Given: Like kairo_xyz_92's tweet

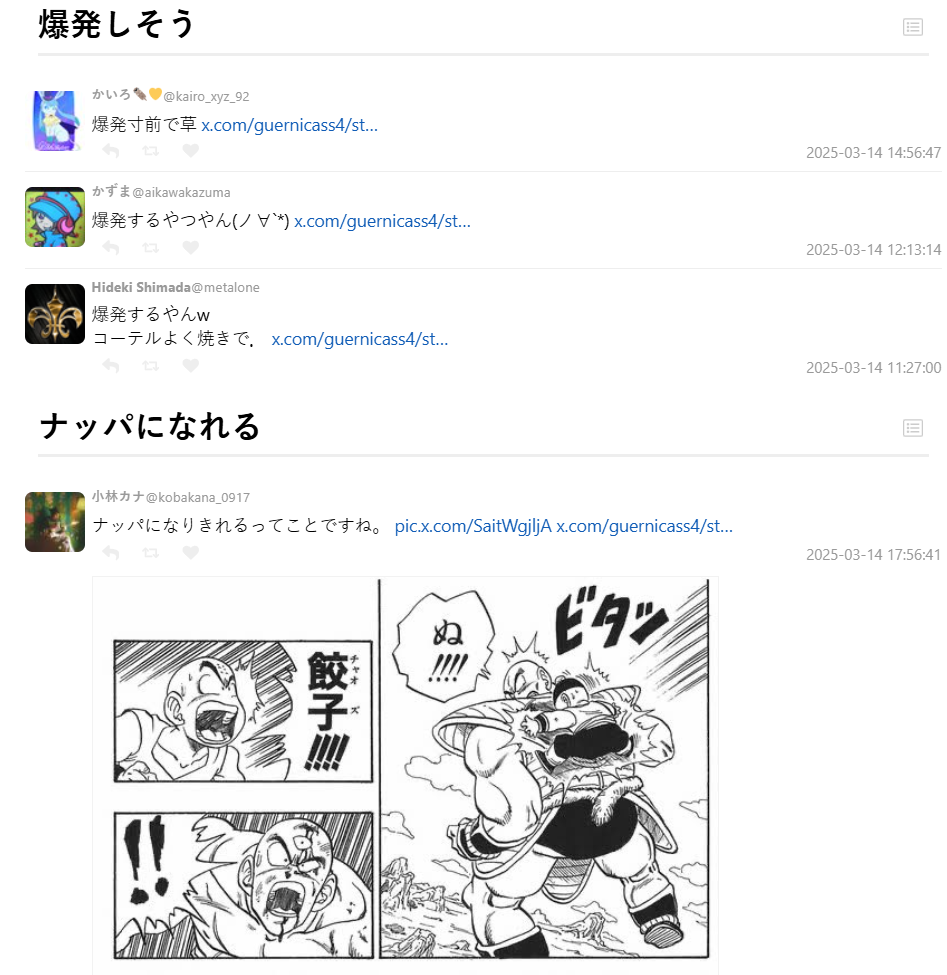Looking at the screenshot, I should [191, 151].
